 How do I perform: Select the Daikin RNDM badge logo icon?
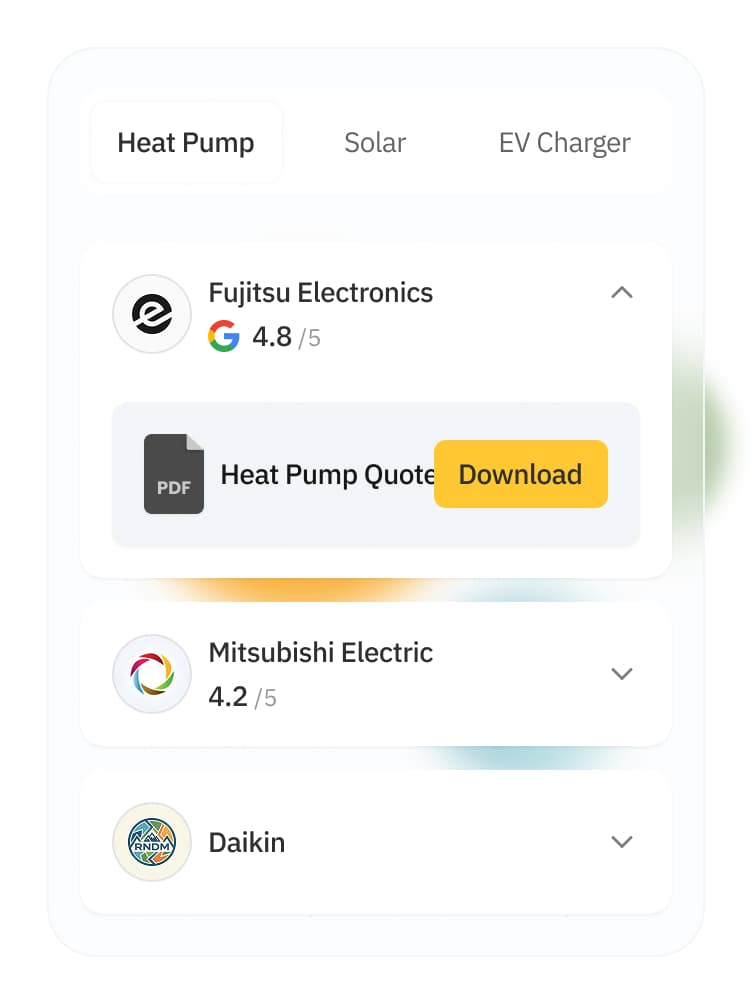point(151,842)
